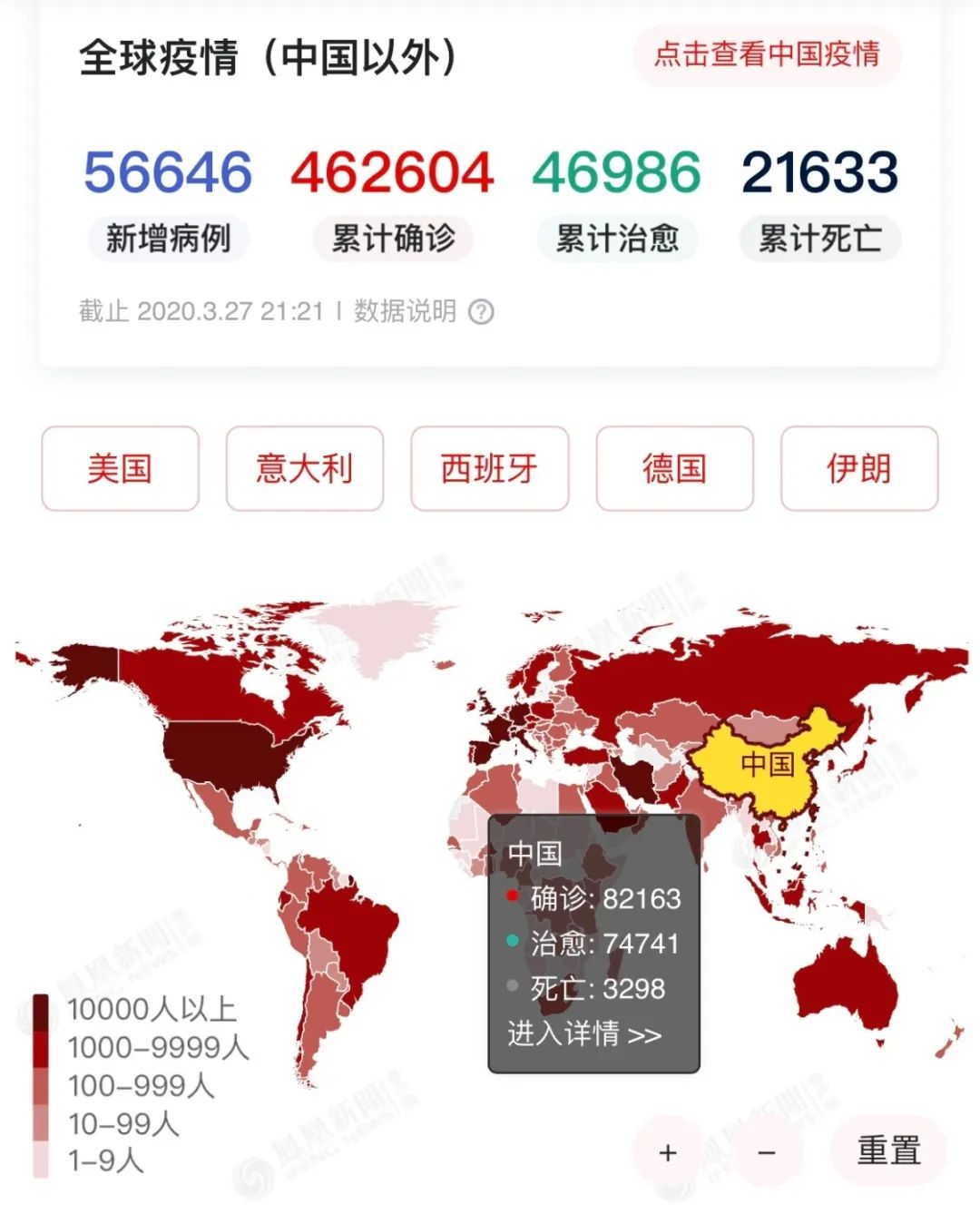Reset the map with 重置 button
The width and height of the screenshot is (980, 1214).
click(x=888, y=1150)
